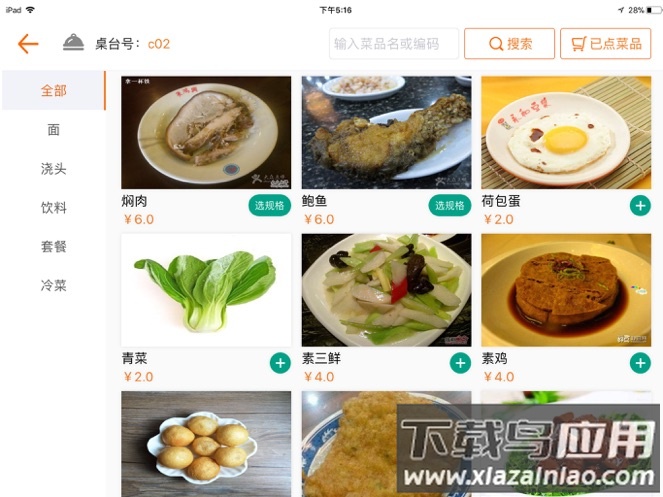Tap the dish name or code search field
The width and height of the screenshot is (663, 497).
tap(393, 44)
